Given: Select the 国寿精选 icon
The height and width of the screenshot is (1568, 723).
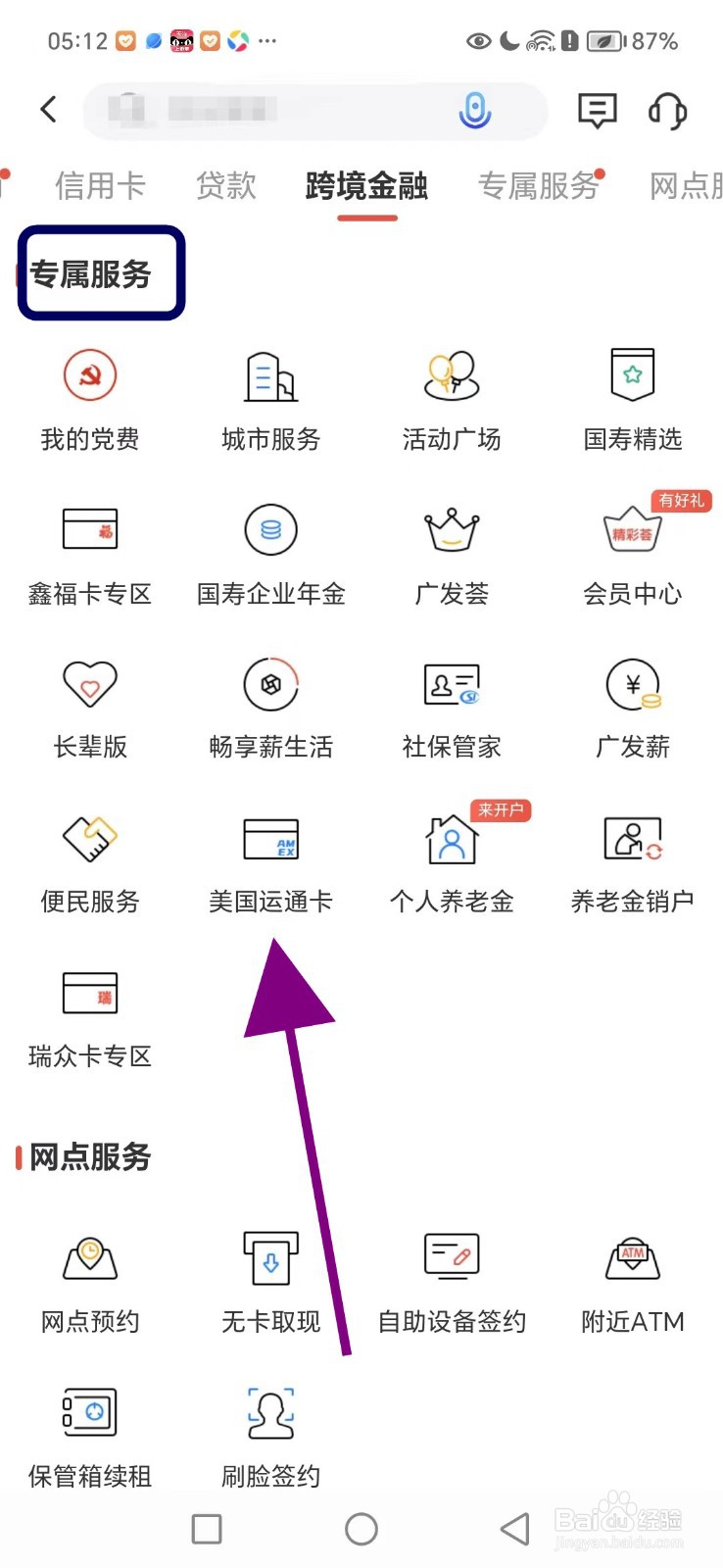Looking at the screenshot, I should [632, 402].
